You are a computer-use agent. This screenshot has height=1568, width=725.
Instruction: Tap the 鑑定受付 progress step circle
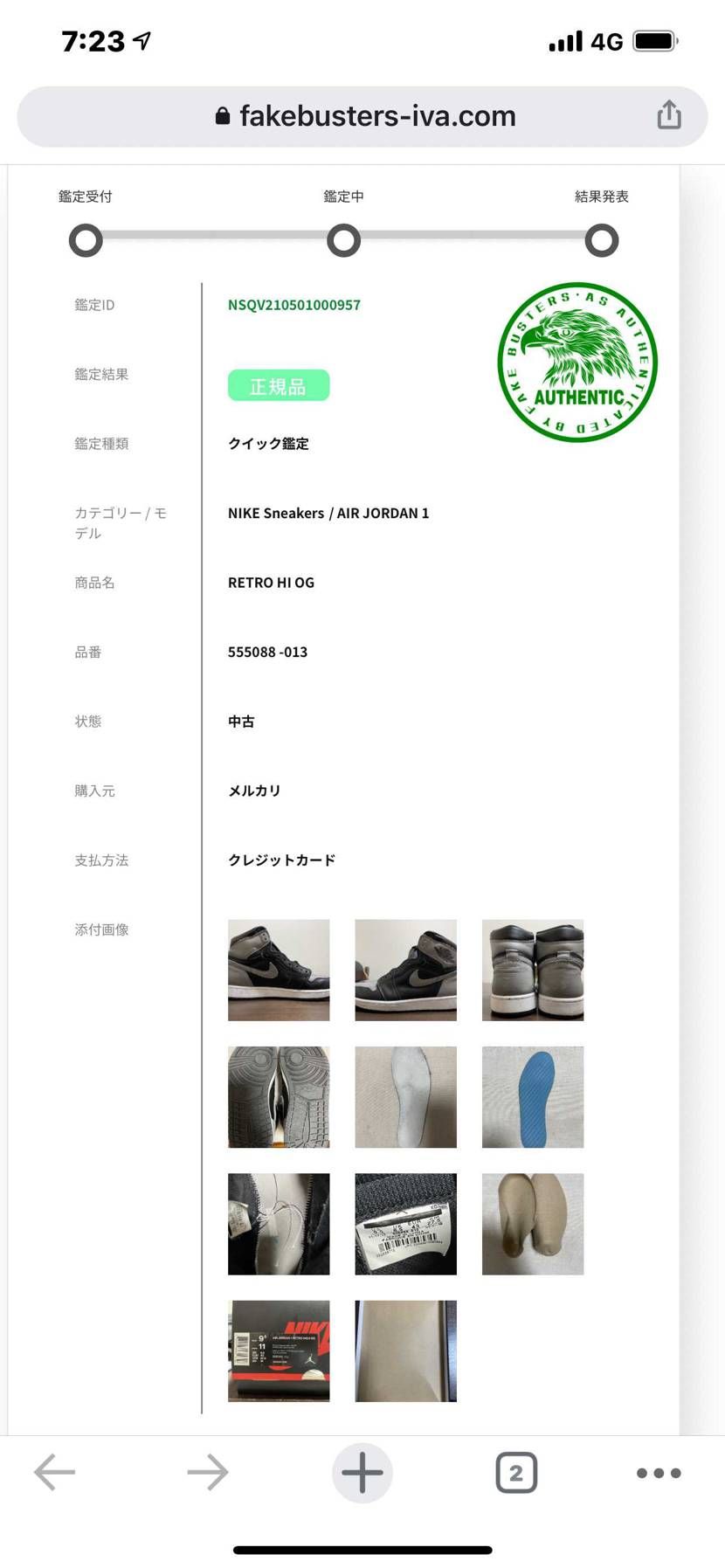[85, 240]
